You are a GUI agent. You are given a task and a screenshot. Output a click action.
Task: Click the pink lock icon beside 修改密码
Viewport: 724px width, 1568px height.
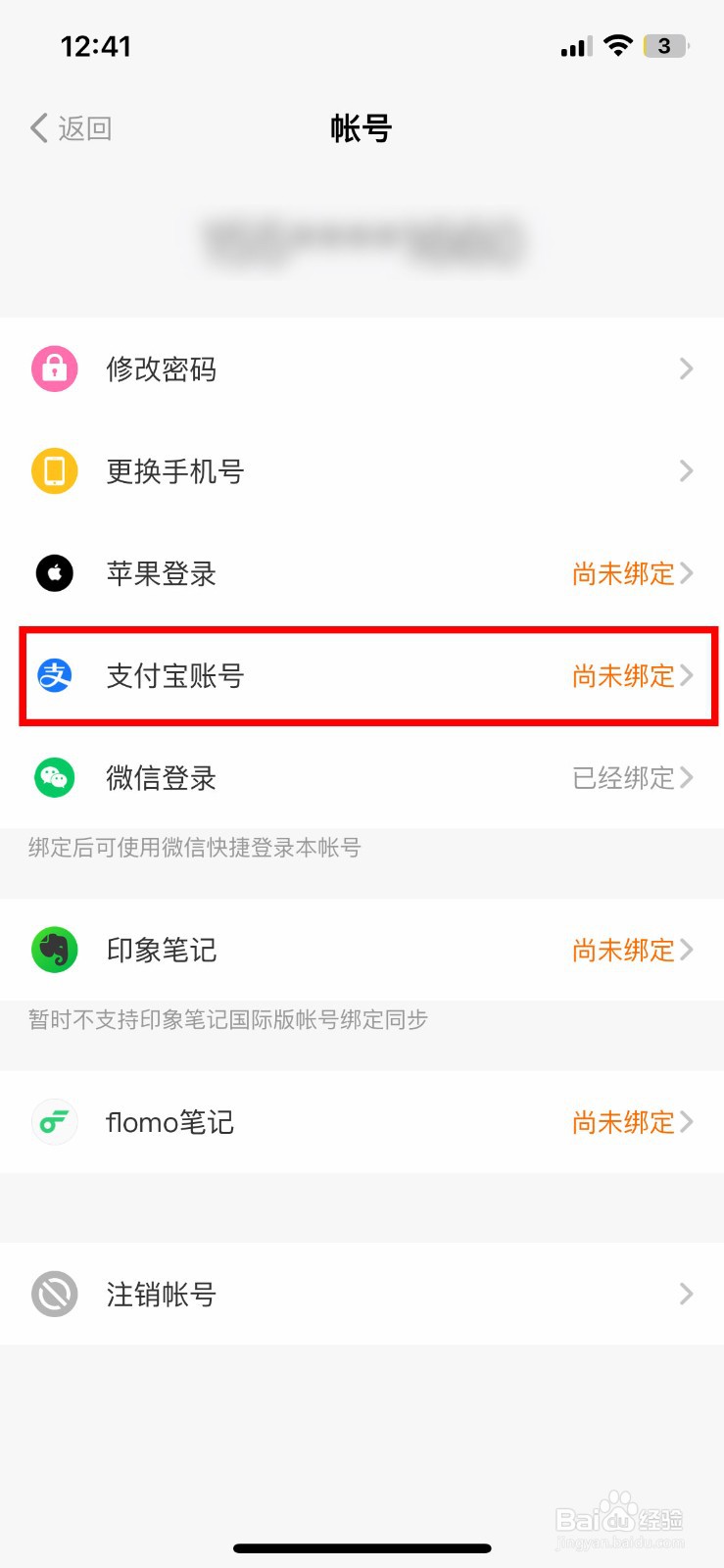click(54, 368)
